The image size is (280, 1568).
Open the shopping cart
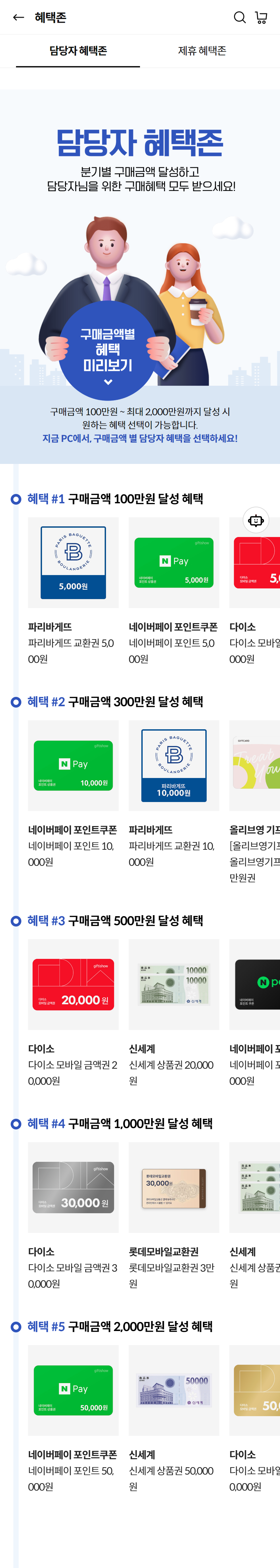tap(261, 18)
